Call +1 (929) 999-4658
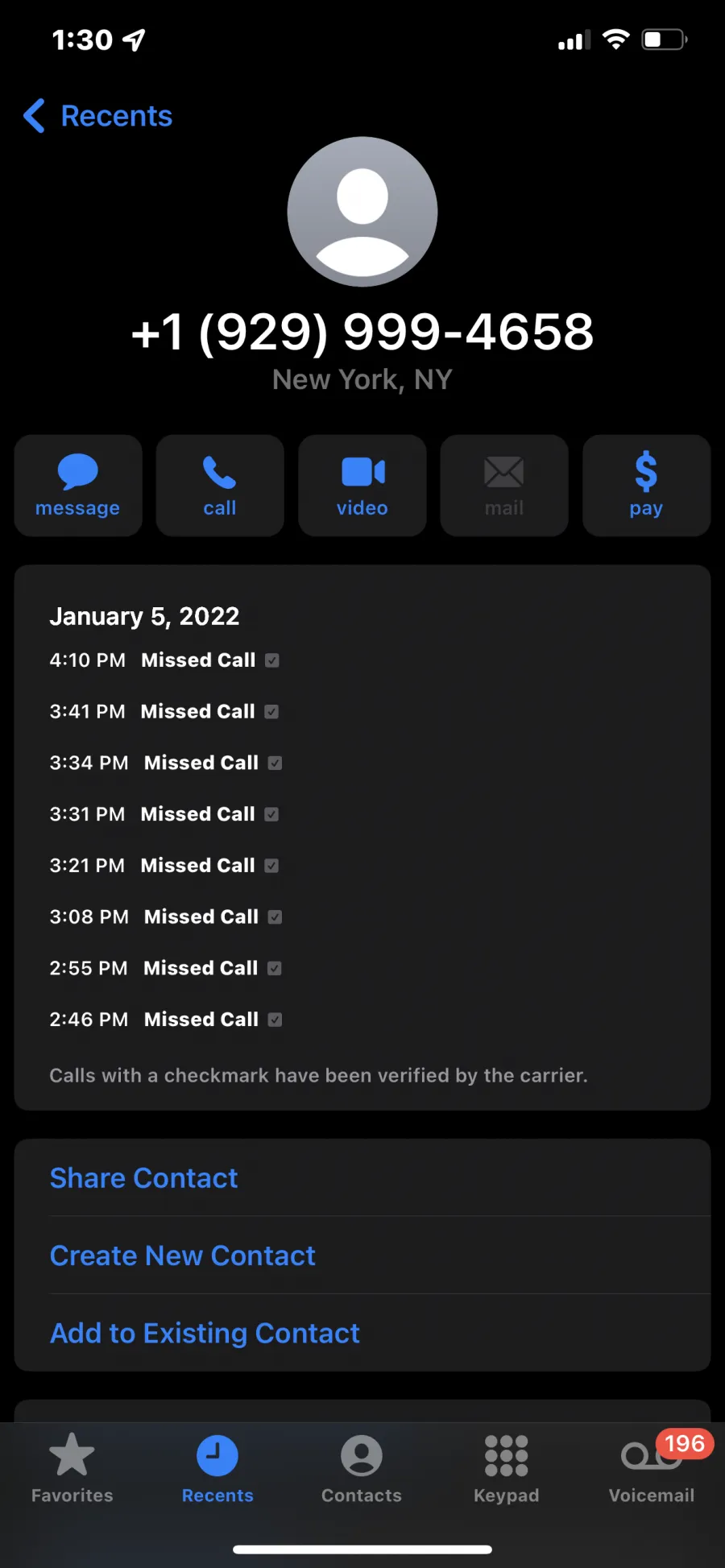Viewport: 725px width, 1568px height. coord(220,486)
